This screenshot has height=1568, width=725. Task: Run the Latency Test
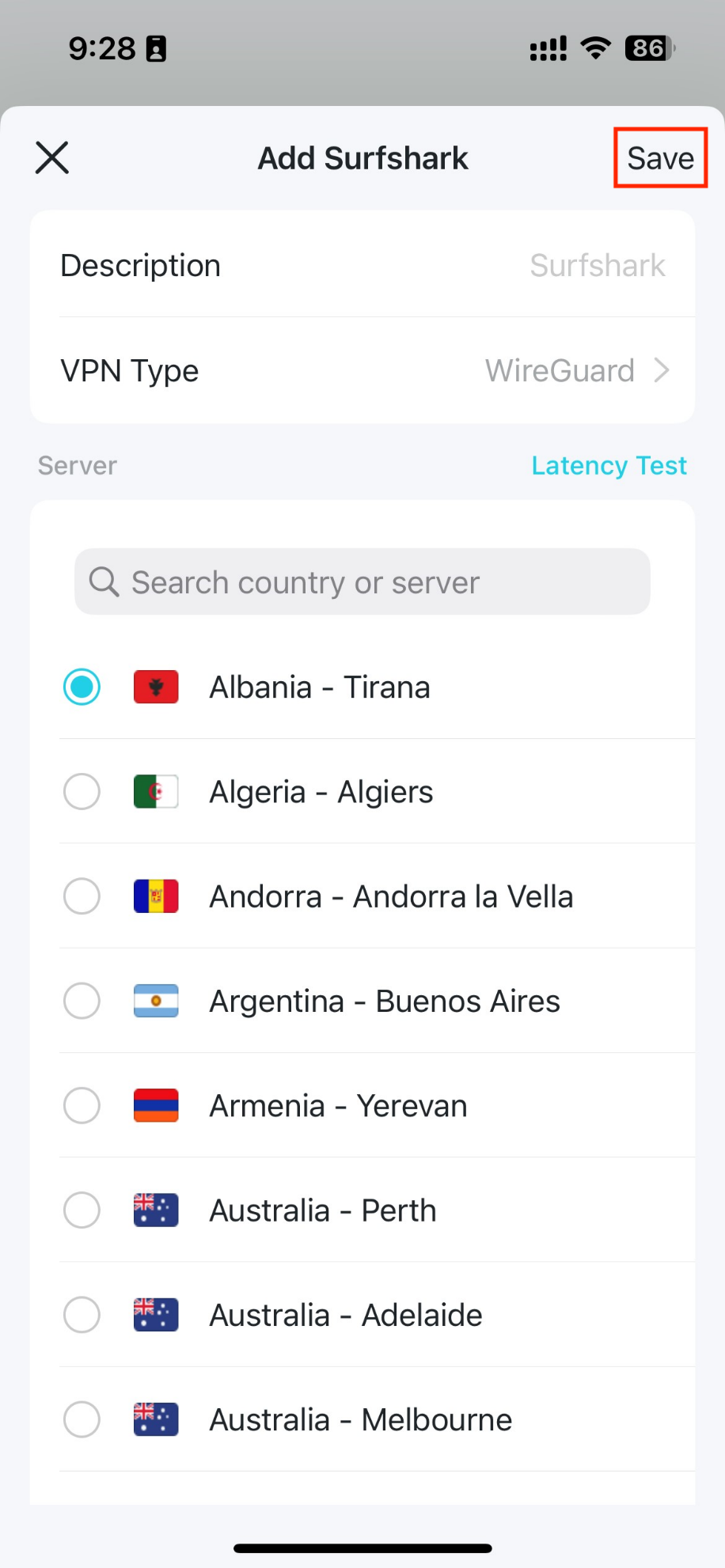(609, 465)
